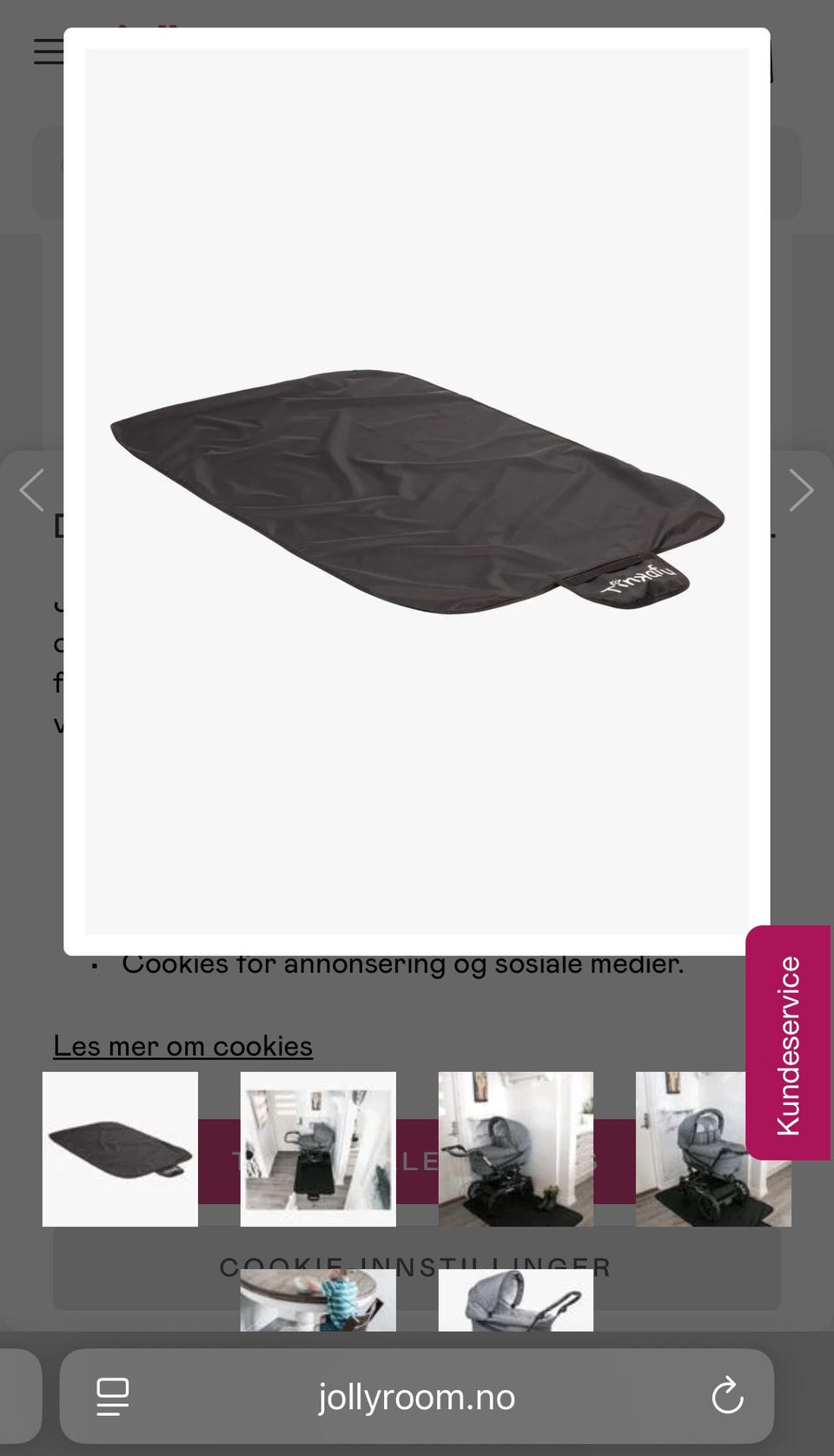
Task: Go to the next product image
Action: click(801, 490)
